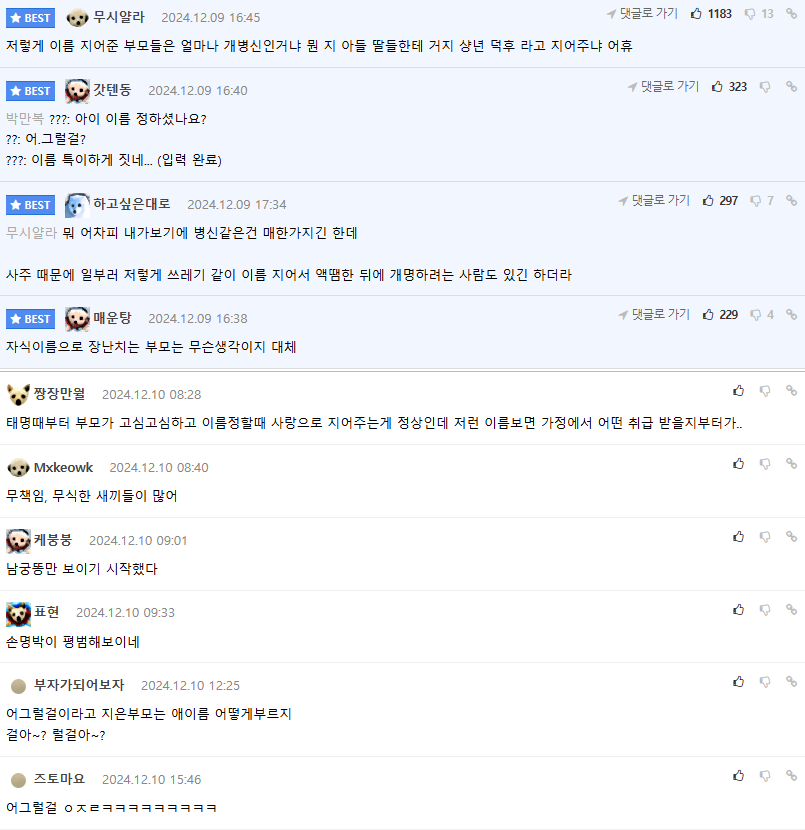This screenshot has height=830, width=805.
Task: Go to 매운탕's comment in thread
Action: pyautogui.click(x=654, y=315)
